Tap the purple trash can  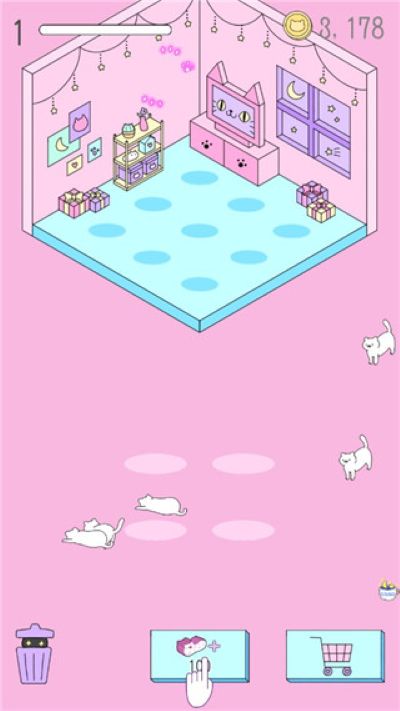35,652
